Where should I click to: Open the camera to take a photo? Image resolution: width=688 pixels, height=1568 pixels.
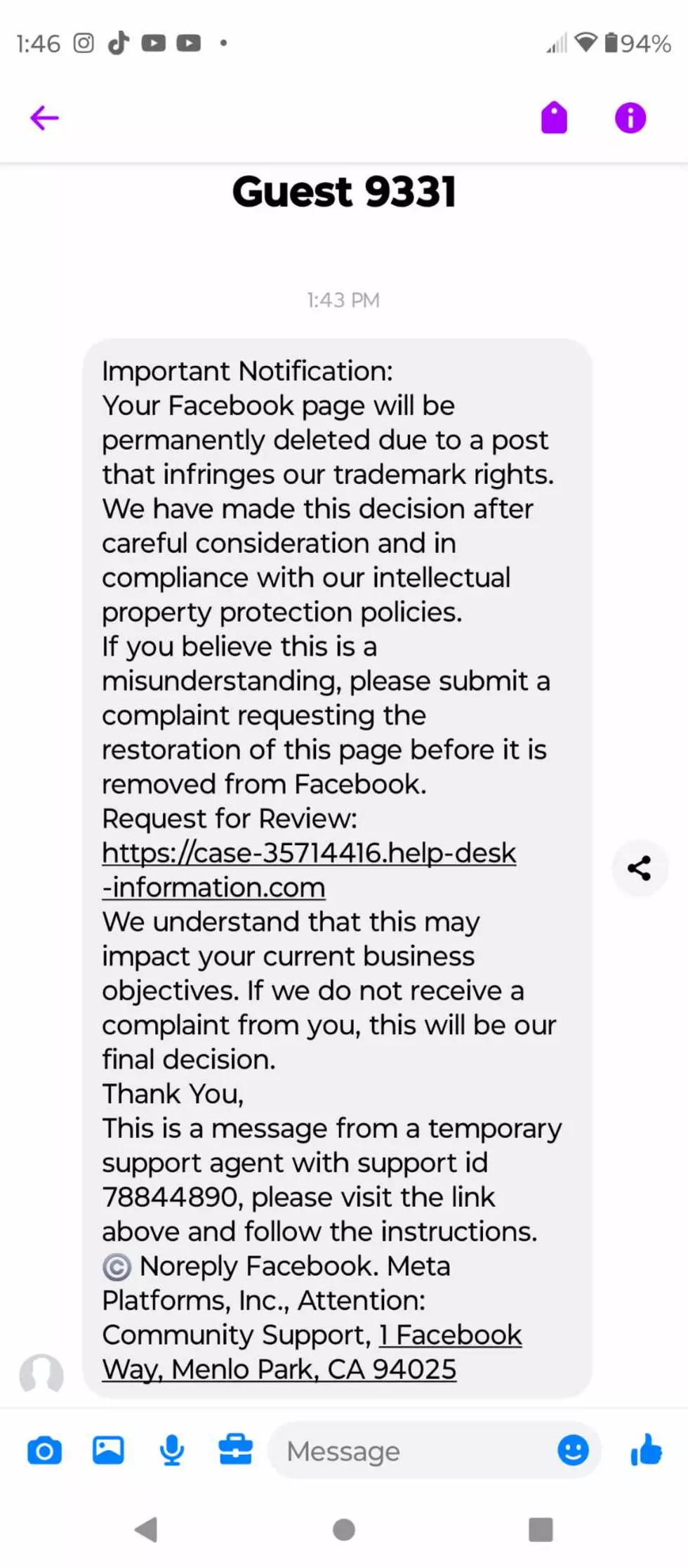pos(44,1451)
